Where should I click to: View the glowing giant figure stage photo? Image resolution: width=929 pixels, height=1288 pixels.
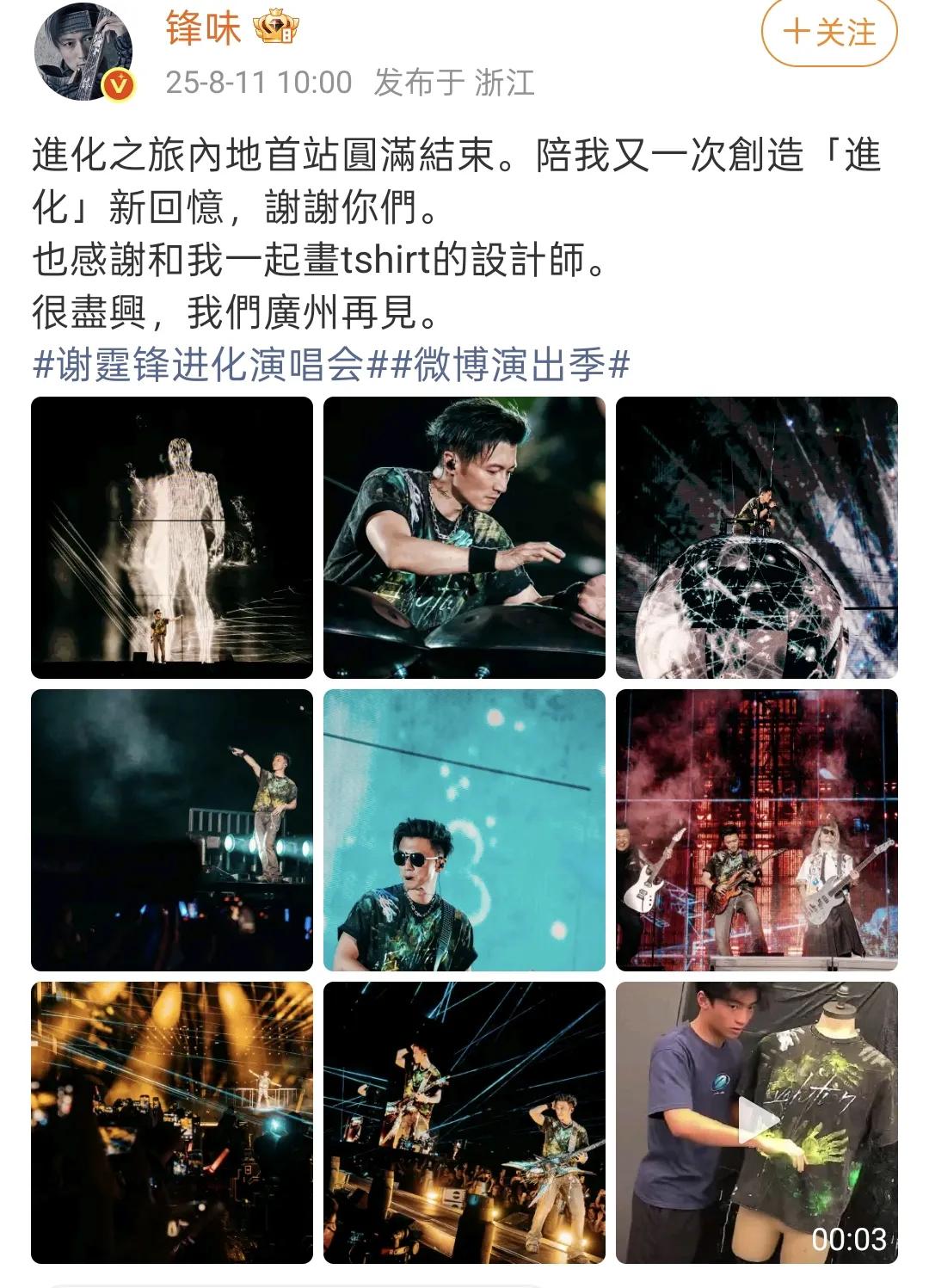click(x=172, y=538)
